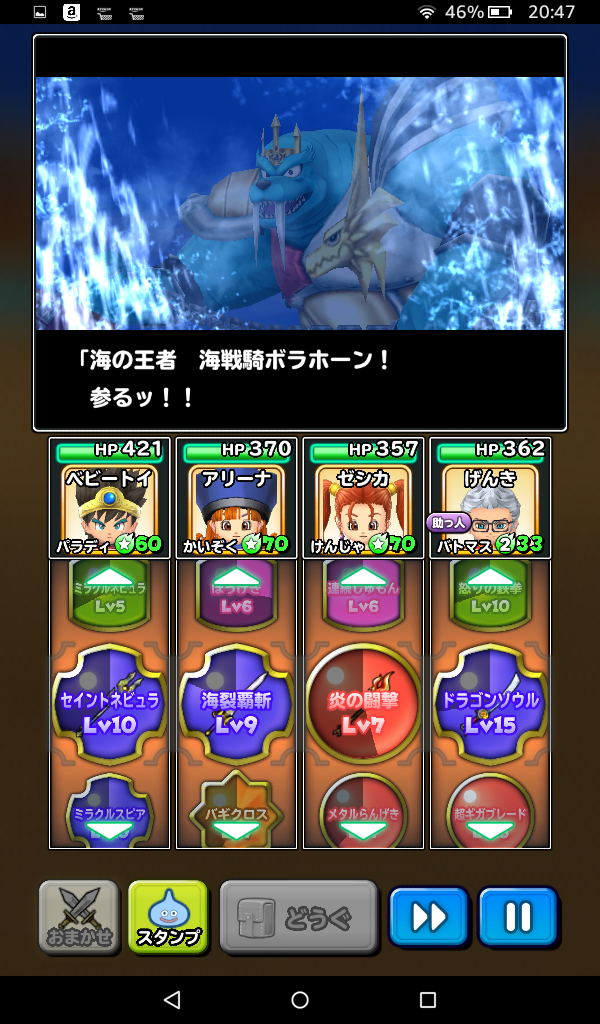Tap アリーナ character card
The height and width of the screenshot is (1024, 600).
(x=236, y=498)
